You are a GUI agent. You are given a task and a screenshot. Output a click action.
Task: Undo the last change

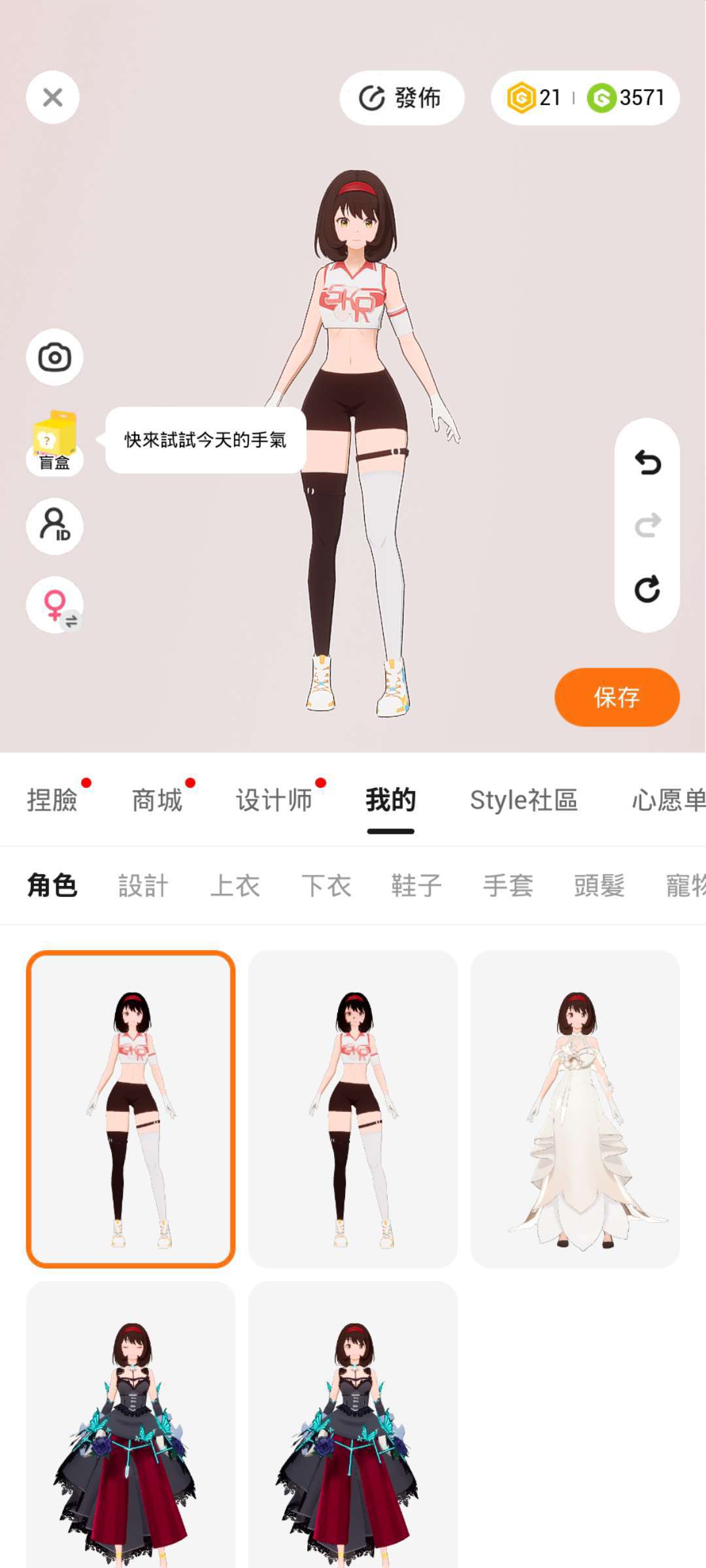coord(647,463)
